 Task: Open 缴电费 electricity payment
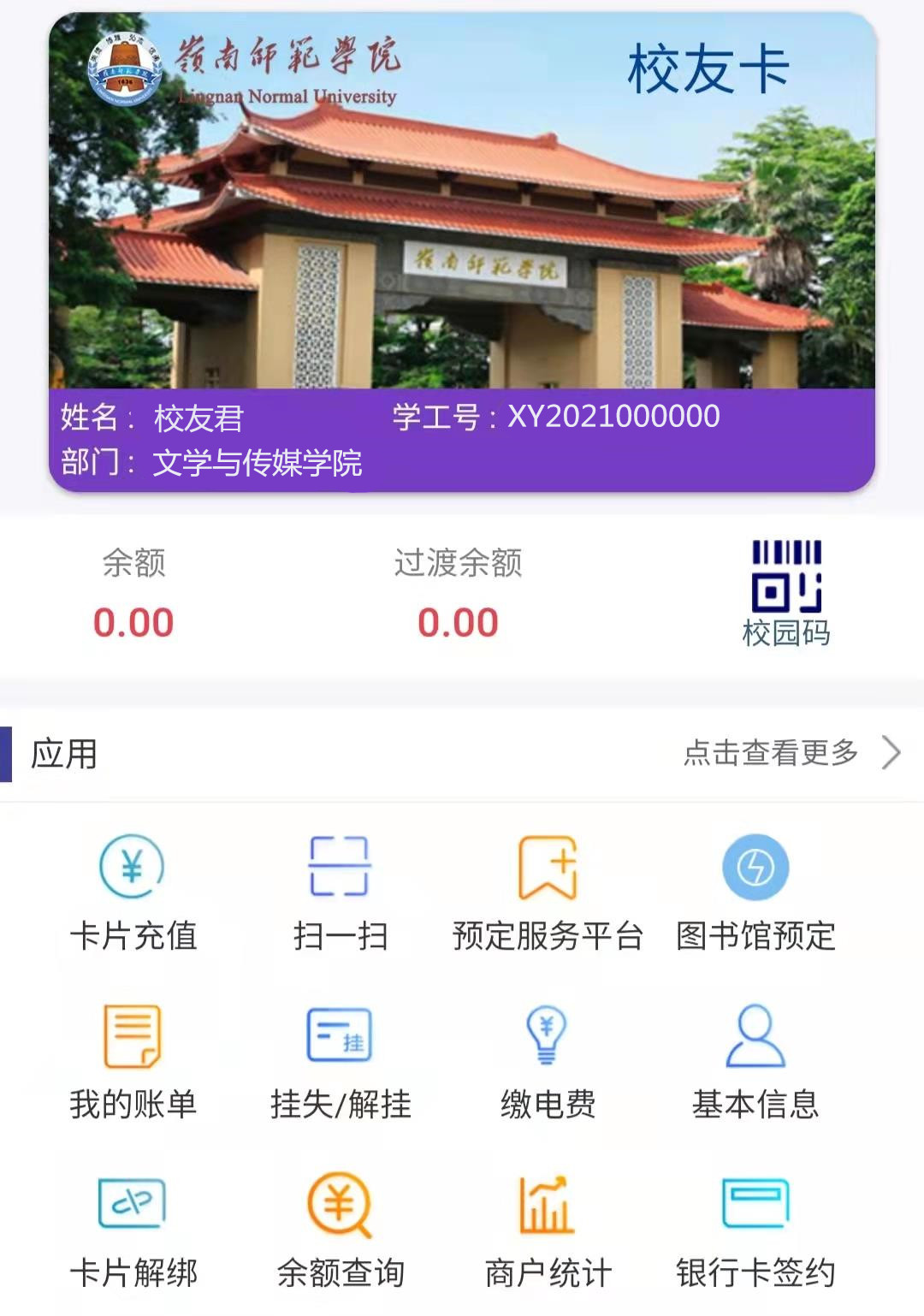(x=548, y=1061)
